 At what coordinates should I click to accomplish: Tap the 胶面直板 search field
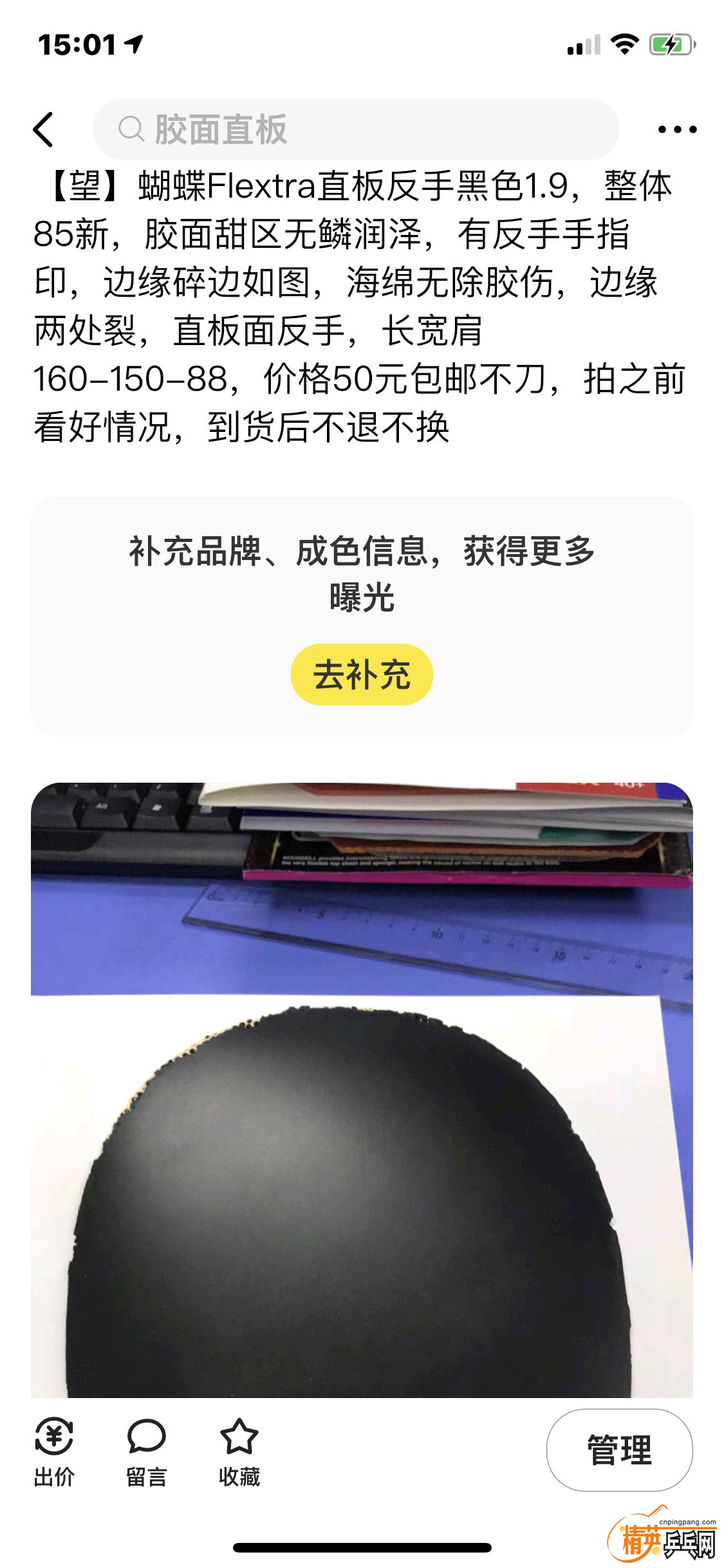pos(356,129)
